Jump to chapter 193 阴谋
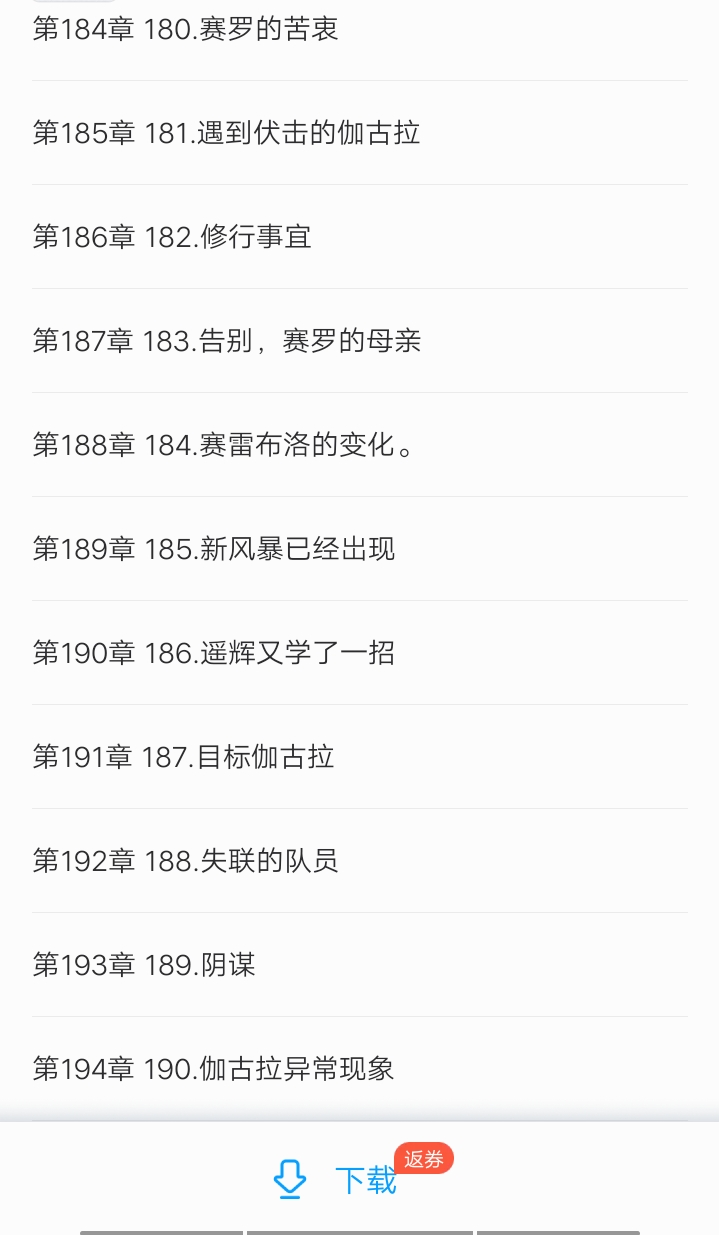The height and width of the screenshot is (1235, 719). [x=144, y=965]
